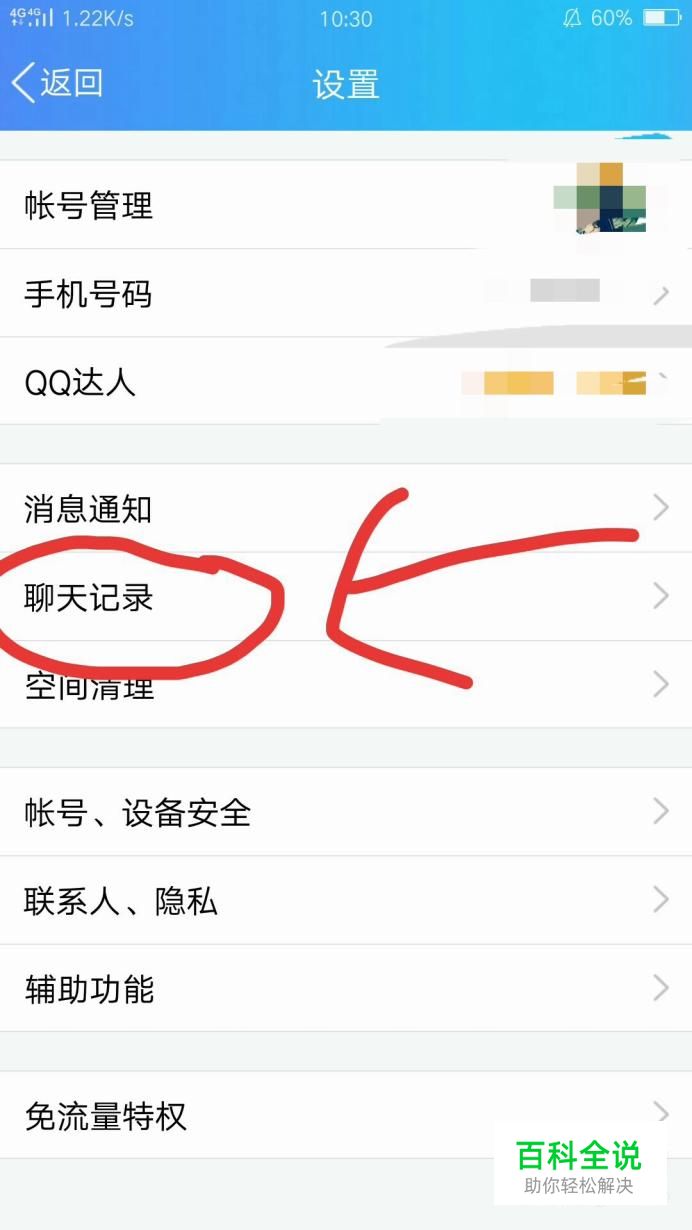Open 联系人、隐私 settings
This screenshot has width=692, height=1230.
pyautogui.click(x=120, y=901)
